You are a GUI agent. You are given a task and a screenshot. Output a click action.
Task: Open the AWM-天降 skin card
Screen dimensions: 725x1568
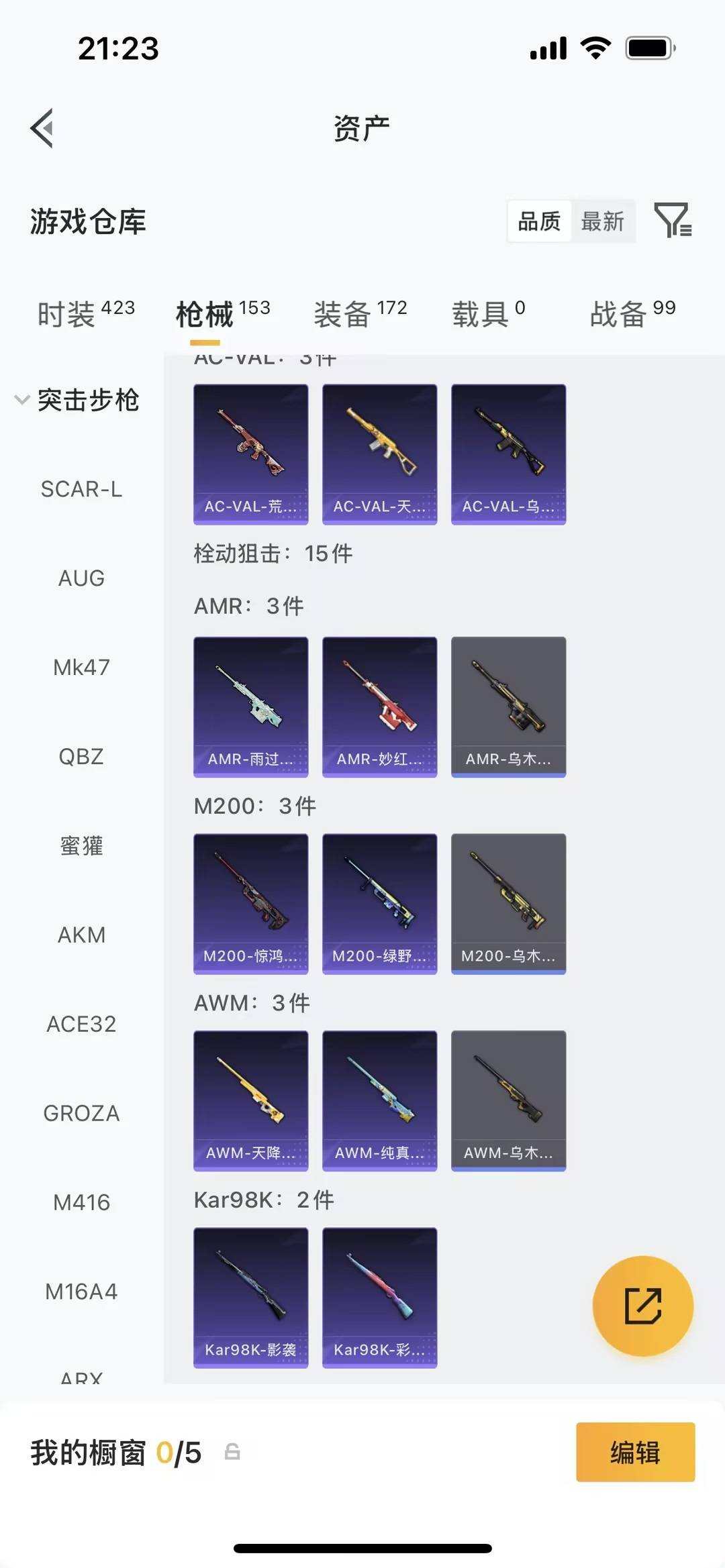click(250, 1100)
